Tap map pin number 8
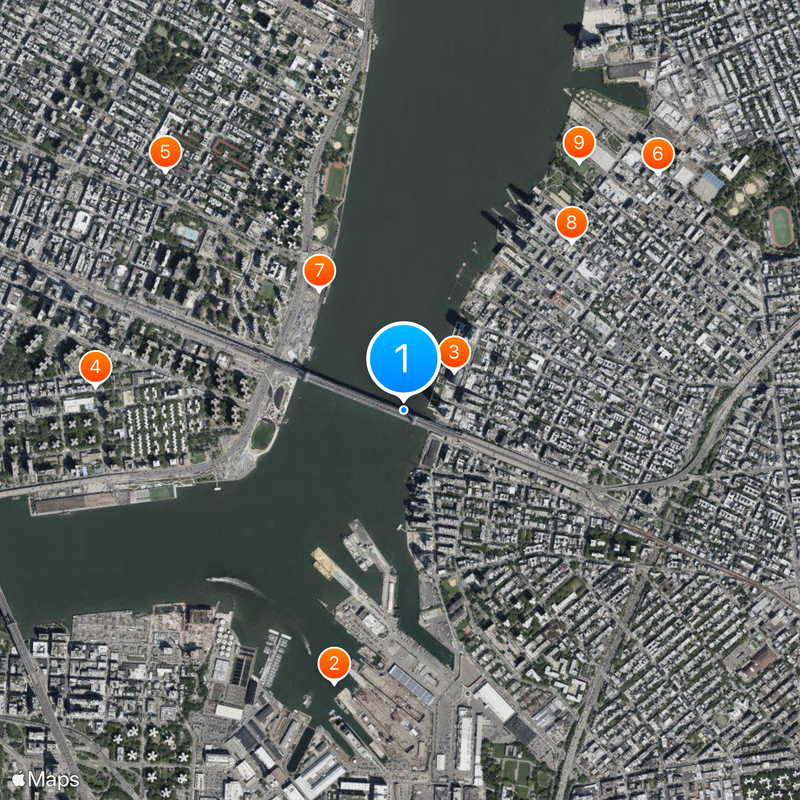 pos(571,222)
